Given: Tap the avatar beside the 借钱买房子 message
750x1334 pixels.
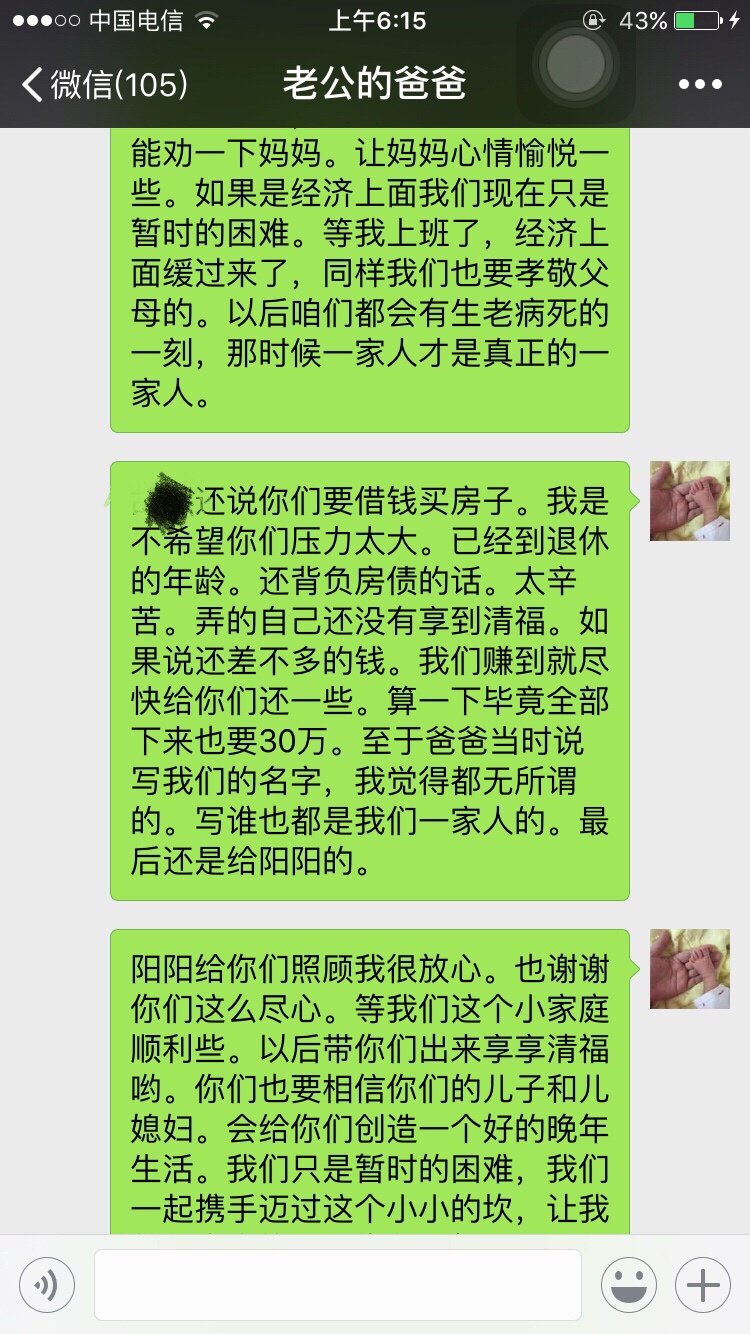Looking at the screenshot, I should tap(690, 501).
